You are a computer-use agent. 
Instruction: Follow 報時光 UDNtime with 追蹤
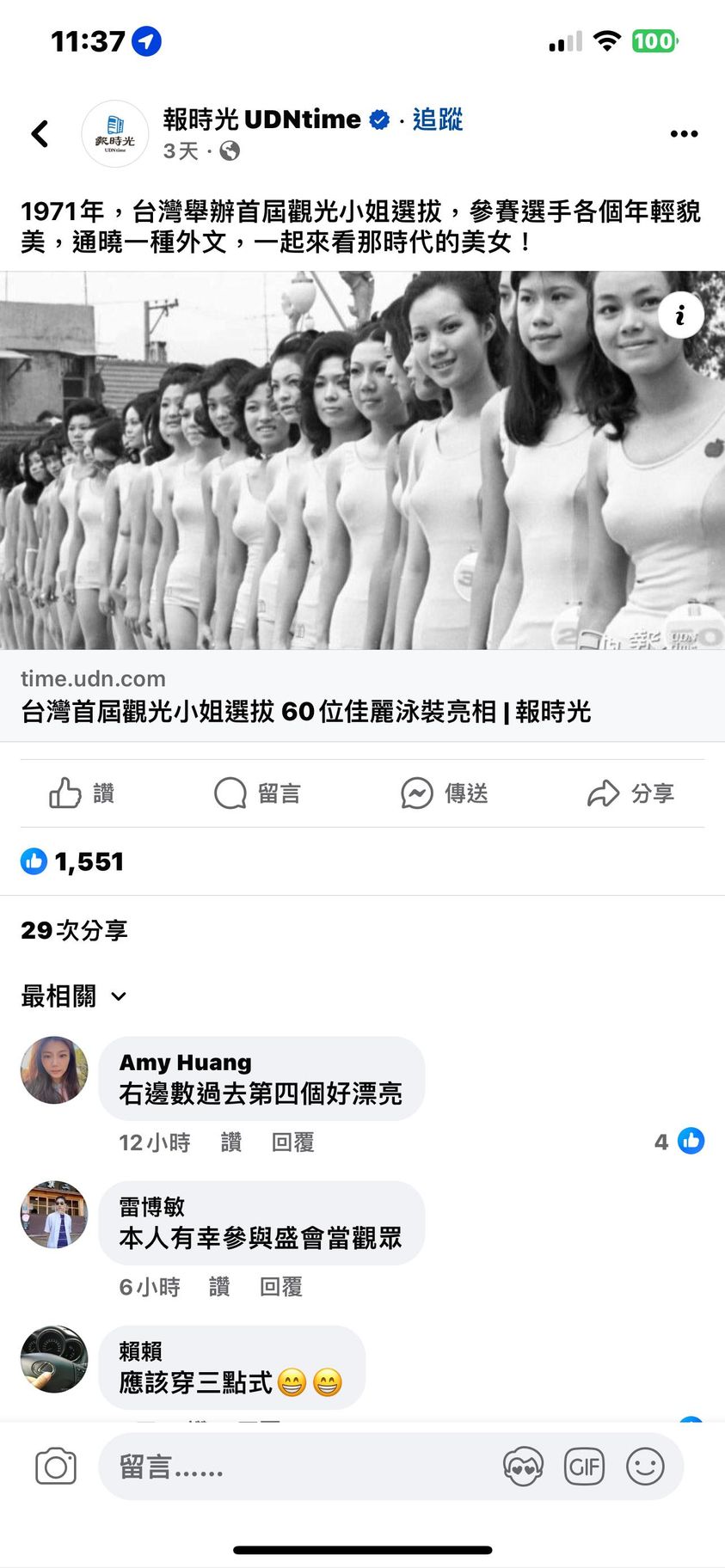click(x=437, y=119)
